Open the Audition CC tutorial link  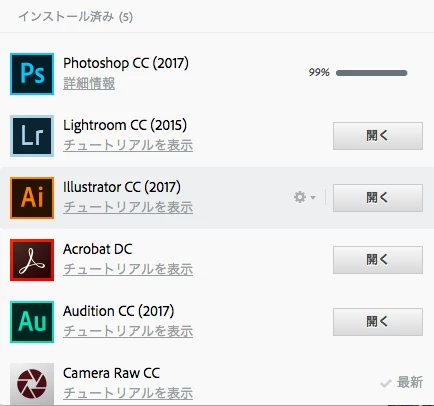coord(128,331)
